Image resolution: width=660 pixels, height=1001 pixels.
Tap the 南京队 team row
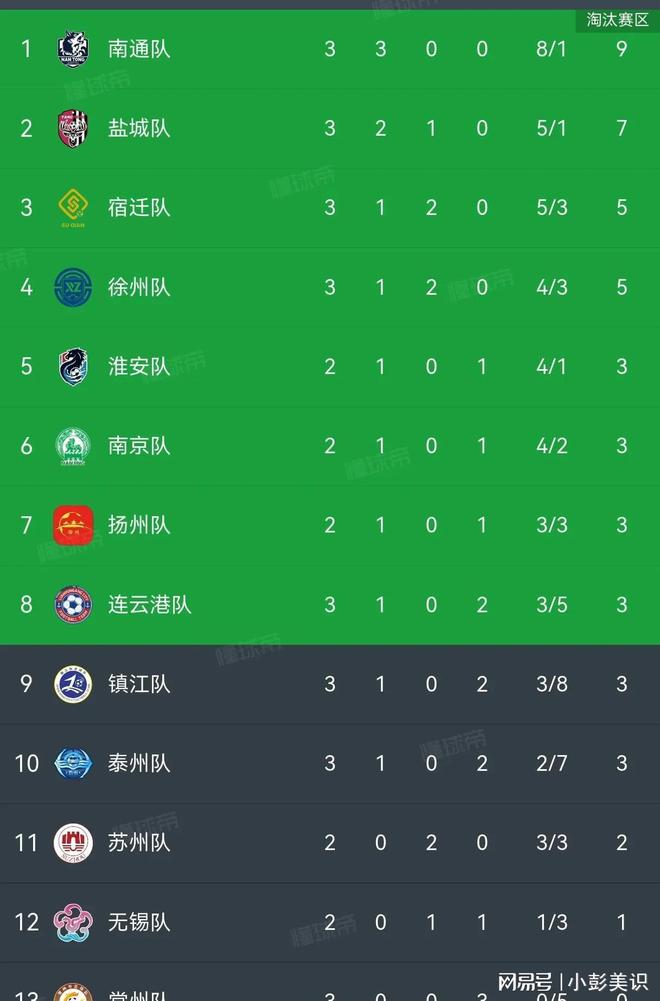click(139, 446)
